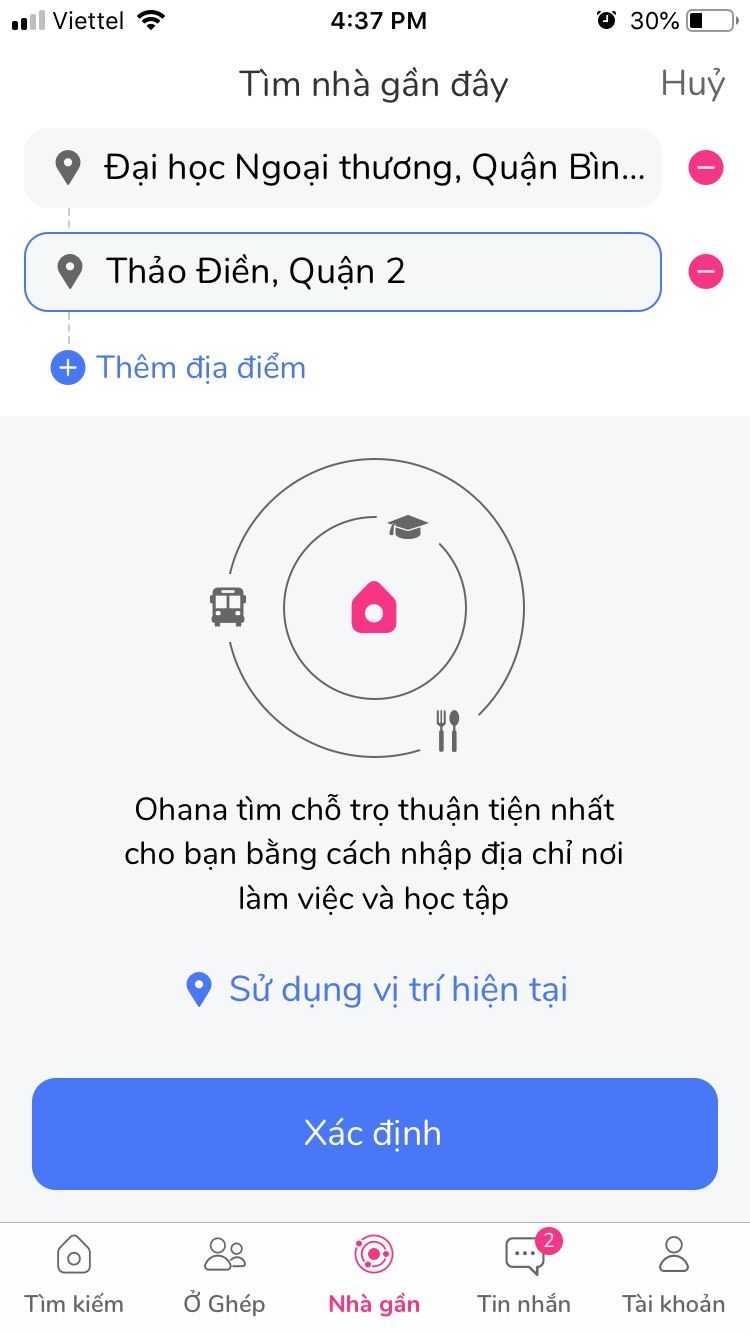Remove the Thảo Điền, Quận 2 location

point(706,272)
